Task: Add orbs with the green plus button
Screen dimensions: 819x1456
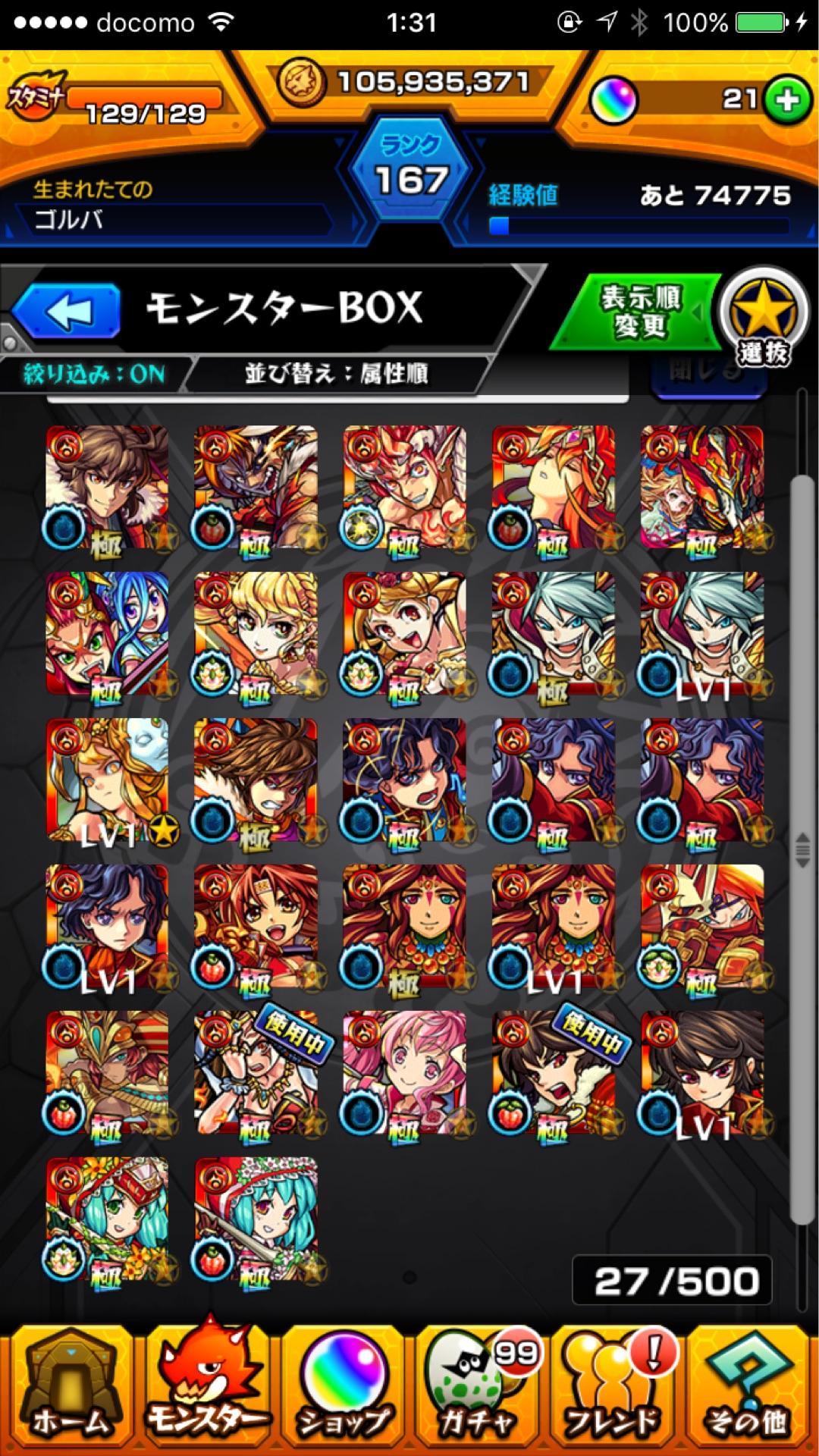Action: pos(787,100)
